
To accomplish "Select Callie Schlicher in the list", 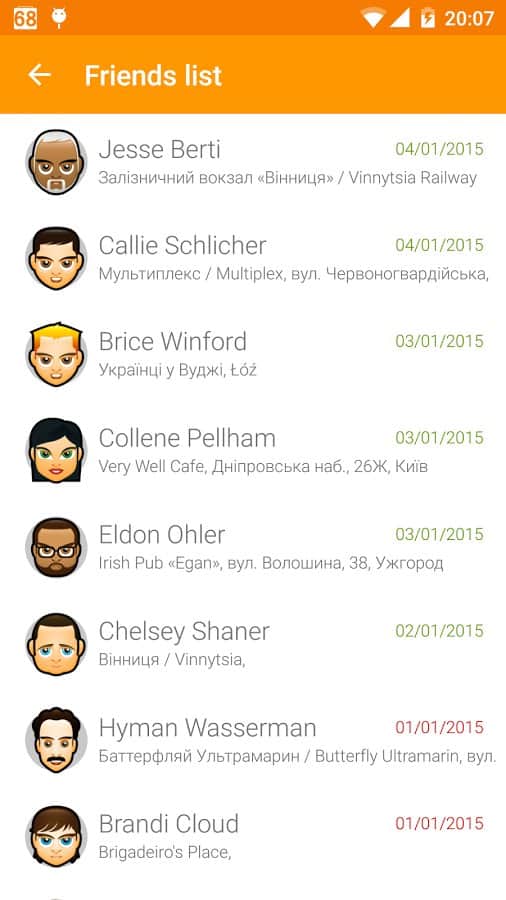I will pos(253,259).
